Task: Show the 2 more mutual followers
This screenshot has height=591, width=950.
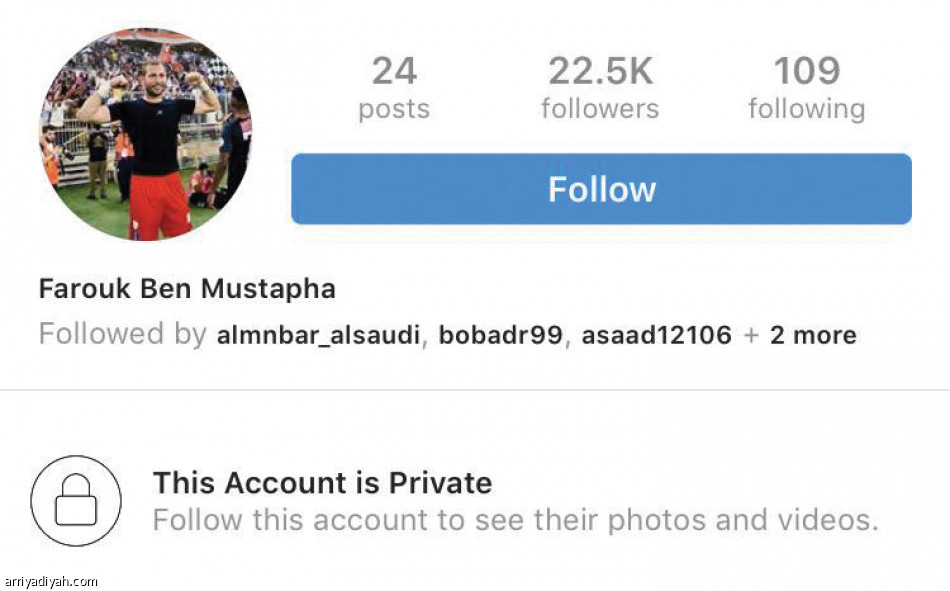Action: coord(812,335)
